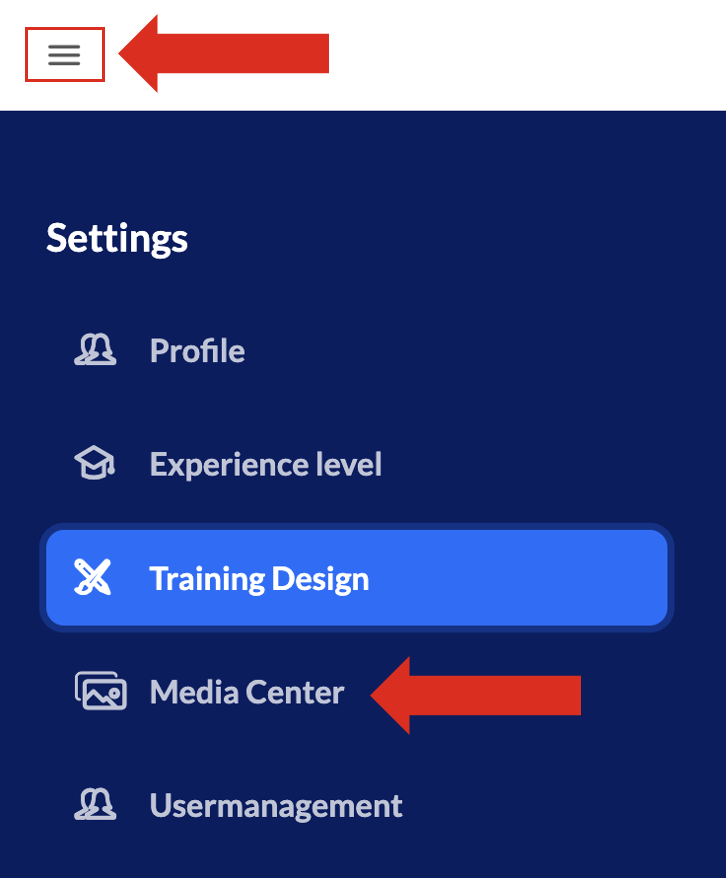Open the Profile settings
726x878 pixels.
coord(196,351)
